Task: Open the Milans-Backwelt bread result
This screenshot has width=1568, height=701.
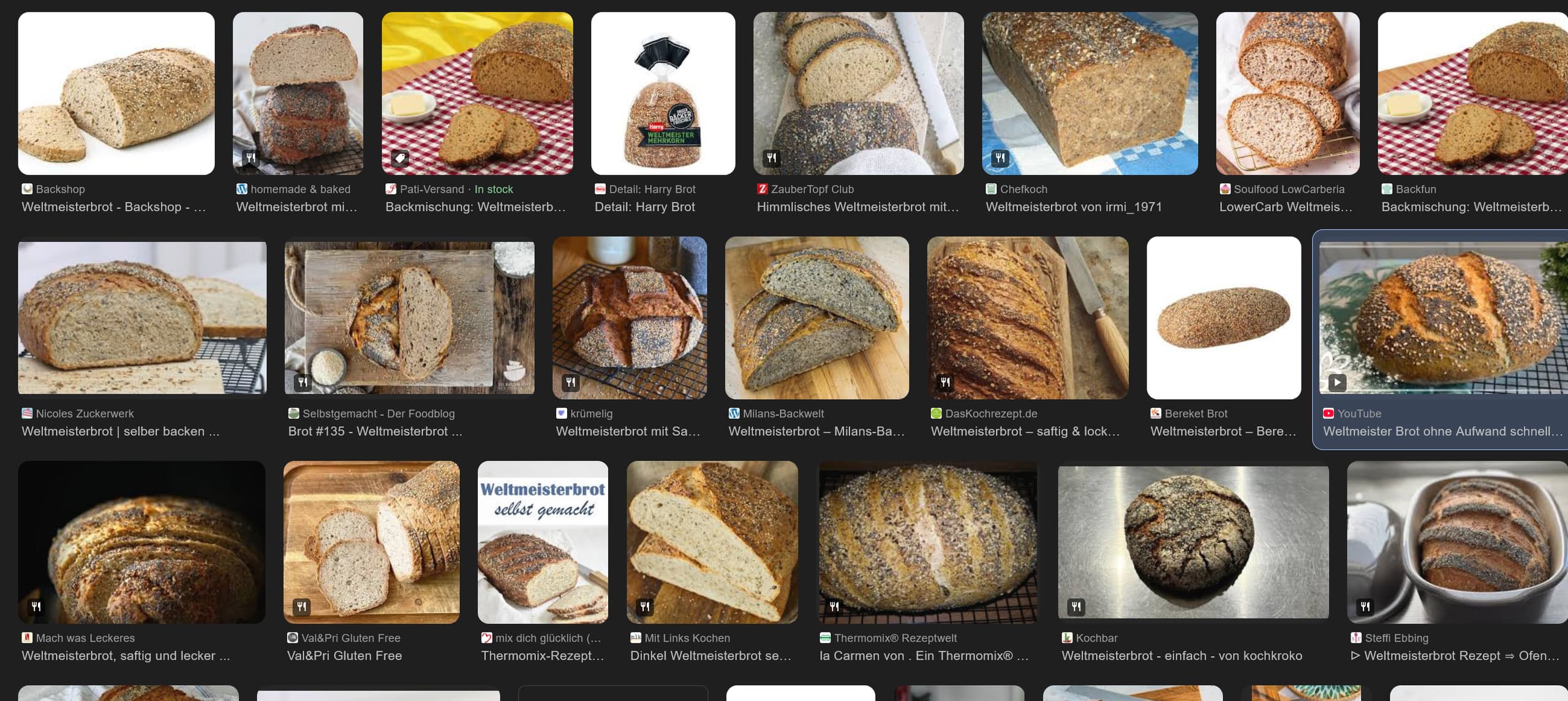Action: tap(816, 317)
